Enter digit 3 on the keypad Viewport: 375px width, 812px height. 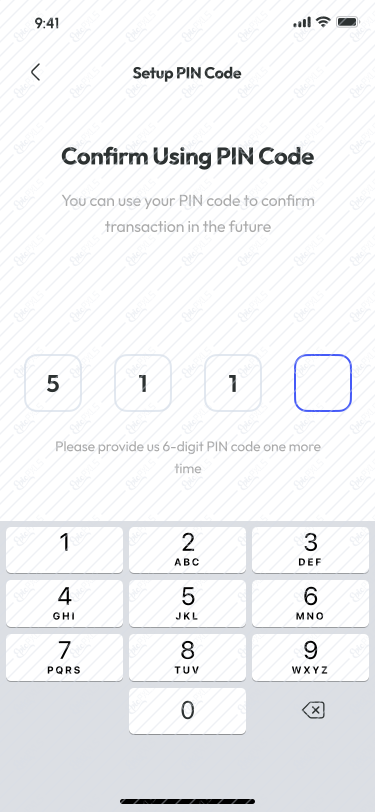point(310,550)
